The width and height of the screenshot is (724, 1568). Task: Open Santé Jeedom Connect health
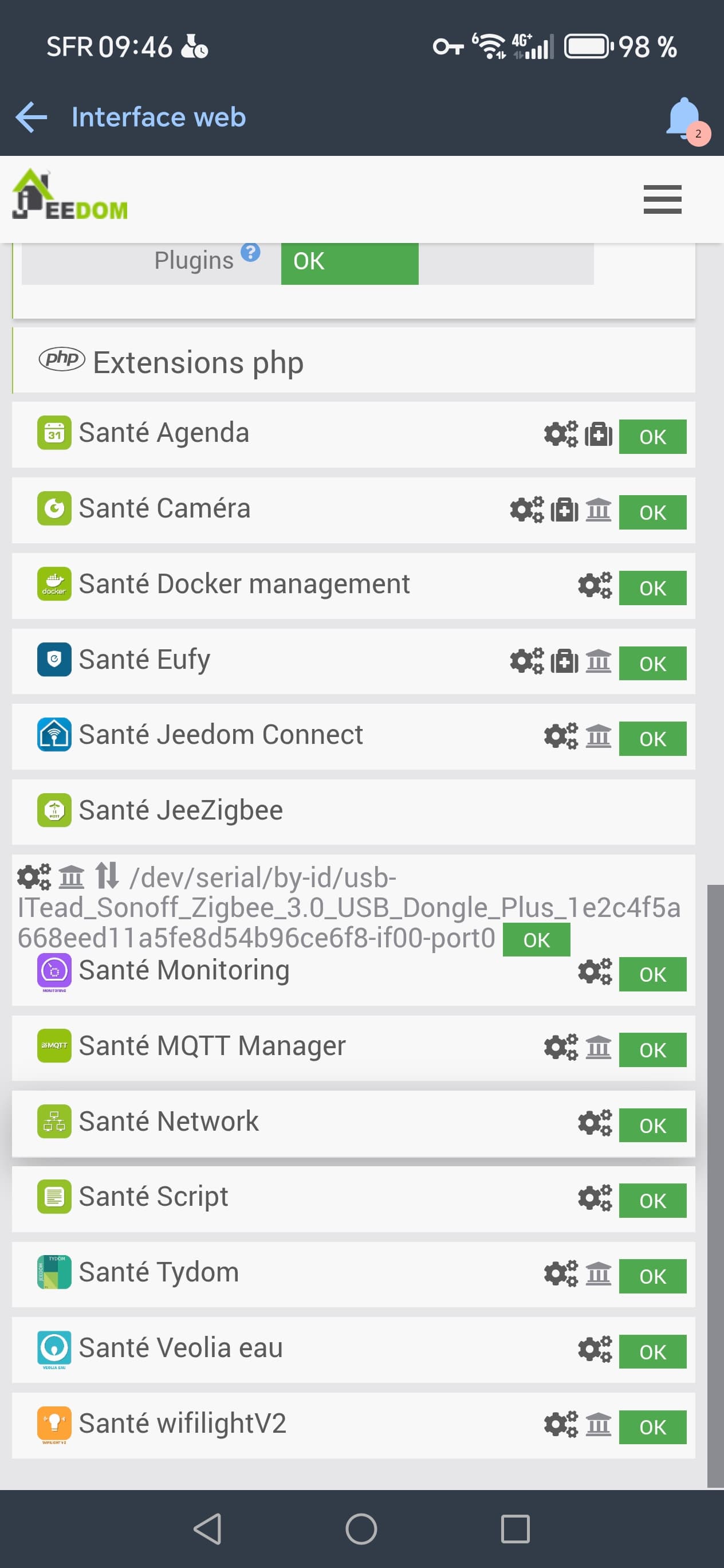(221, 735)
